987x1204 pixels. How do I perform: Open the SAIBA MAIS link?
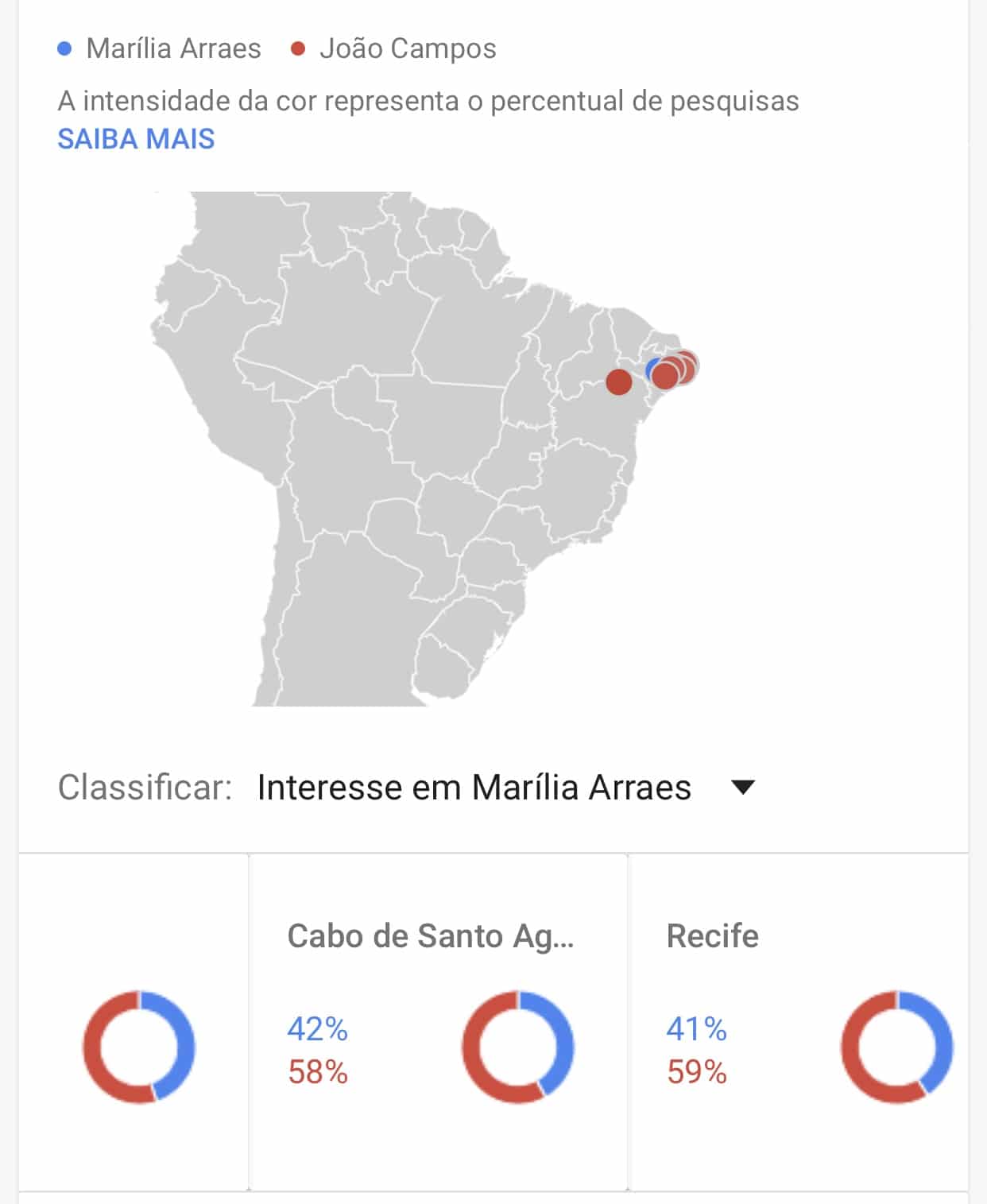[x=136, y=139]
